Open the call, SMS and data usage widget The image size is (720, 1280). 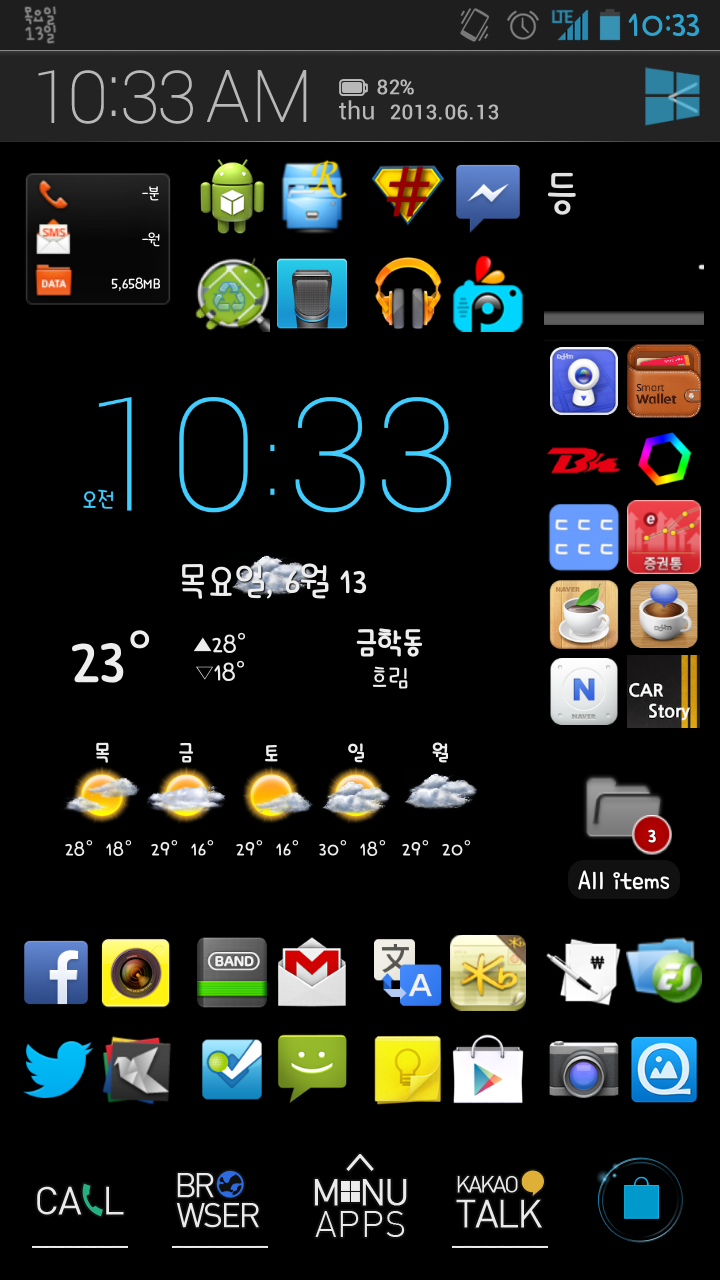pyautogui.click(x=98, y=239)
